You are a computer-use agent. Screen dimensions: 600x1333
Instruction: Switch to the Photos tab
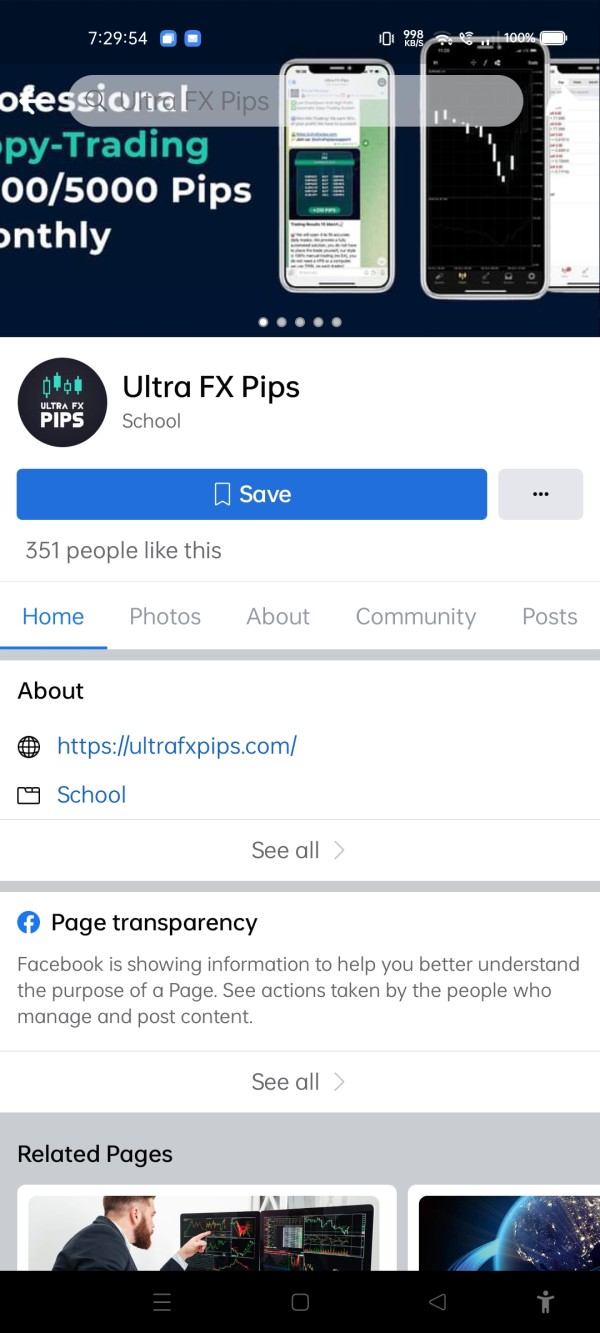165,616
